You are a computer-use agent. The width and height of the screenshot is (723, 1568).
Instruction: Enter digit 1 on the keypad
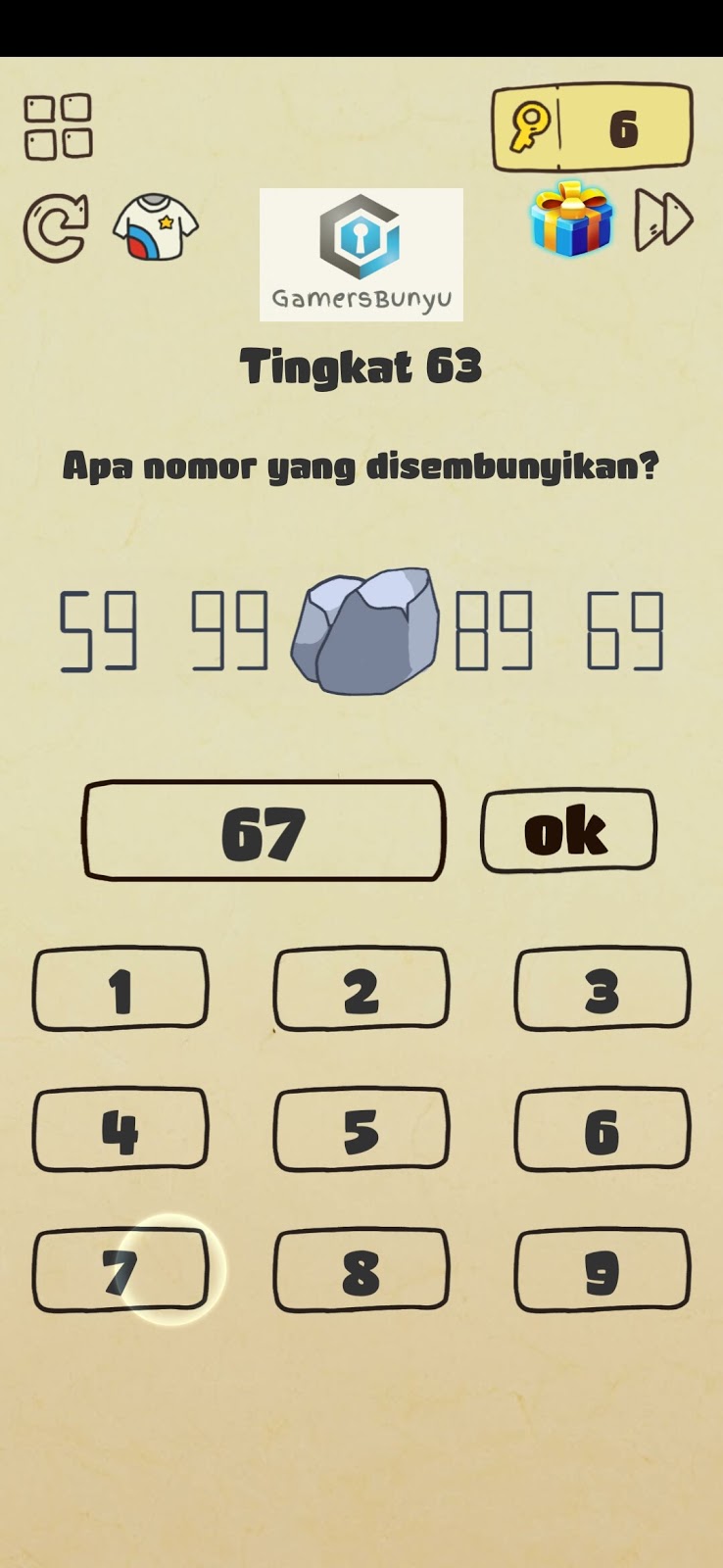pyautogui.click(x=120, y=989)
